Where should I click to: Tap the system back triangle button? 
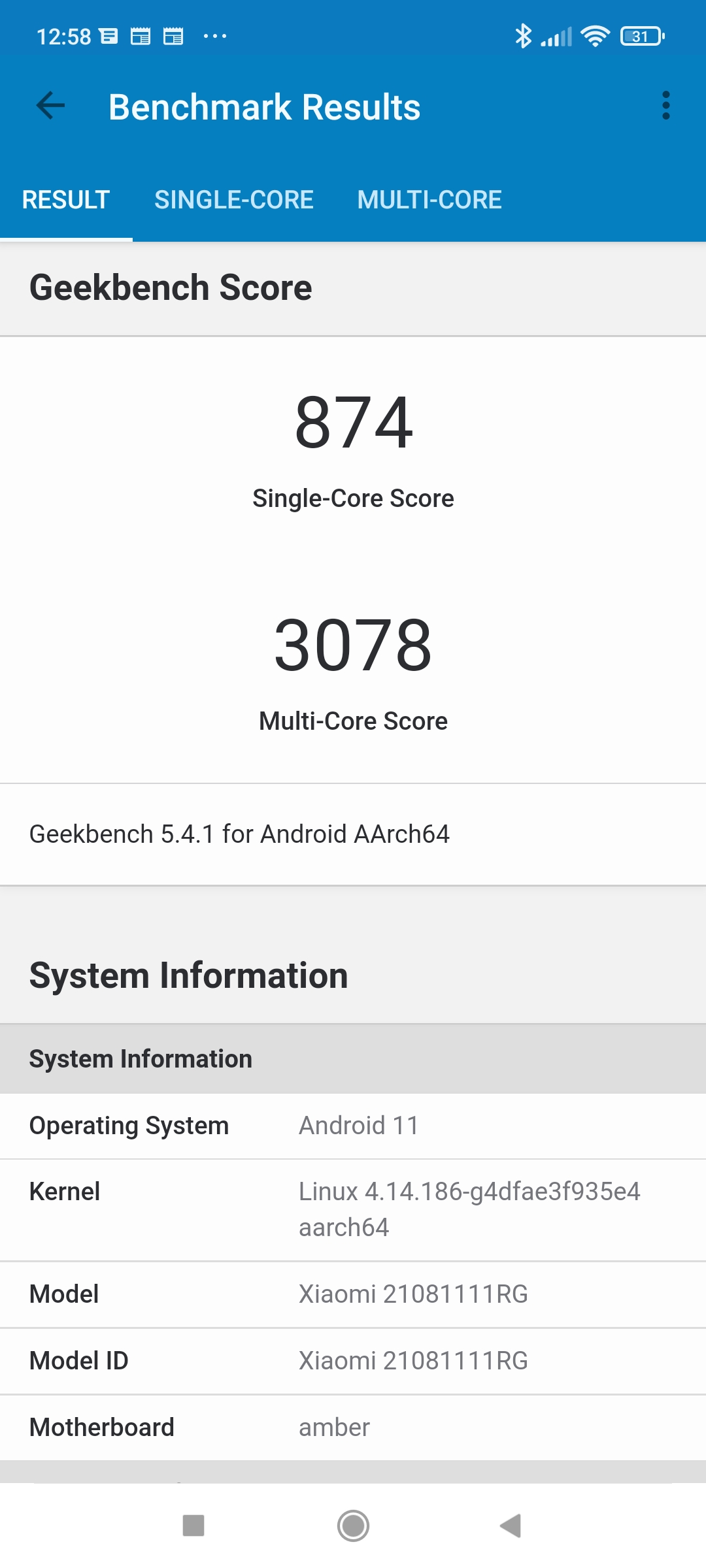coord(511,1526)
